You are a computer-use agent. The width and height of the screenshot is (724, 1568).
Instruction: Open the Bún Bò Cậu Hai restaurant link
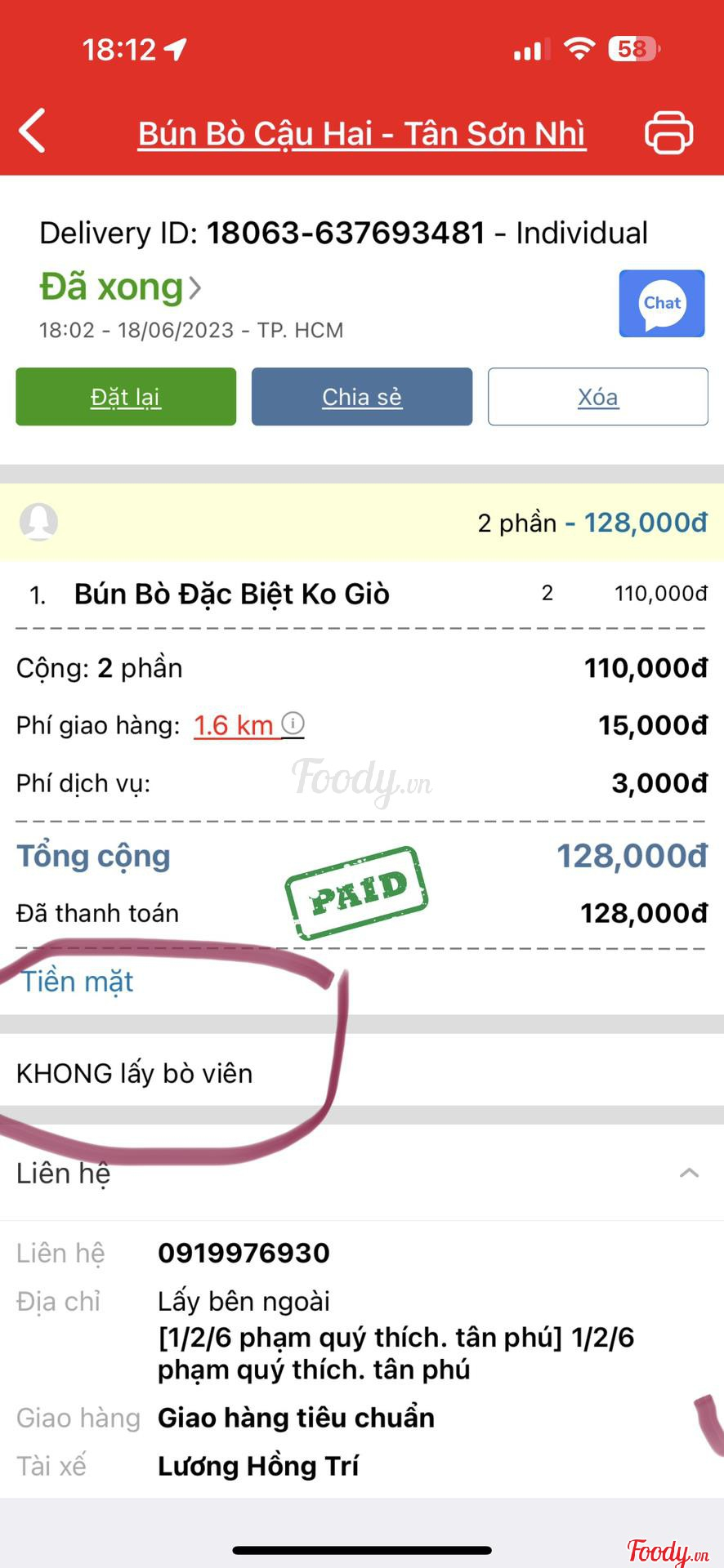coord(361,134)
